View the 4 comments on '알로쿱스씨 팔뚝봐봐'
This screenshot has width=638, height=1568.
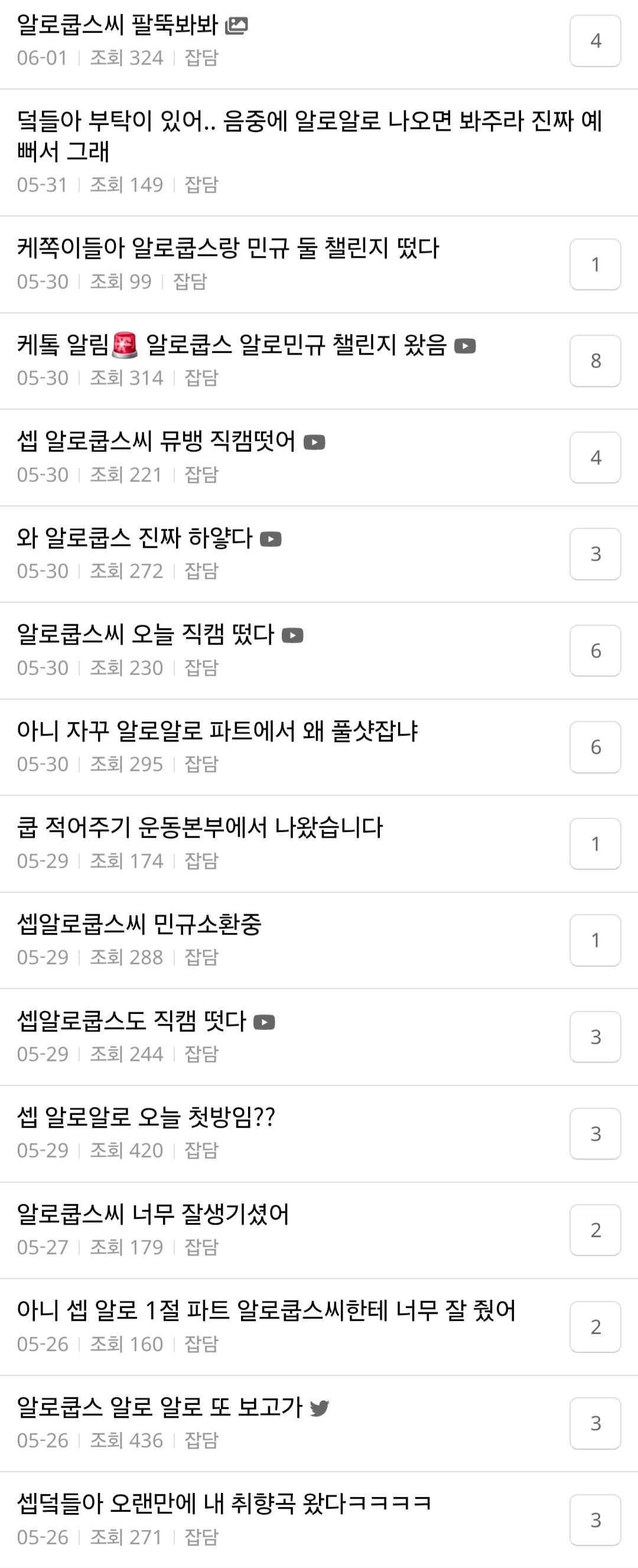pos(595,41)
